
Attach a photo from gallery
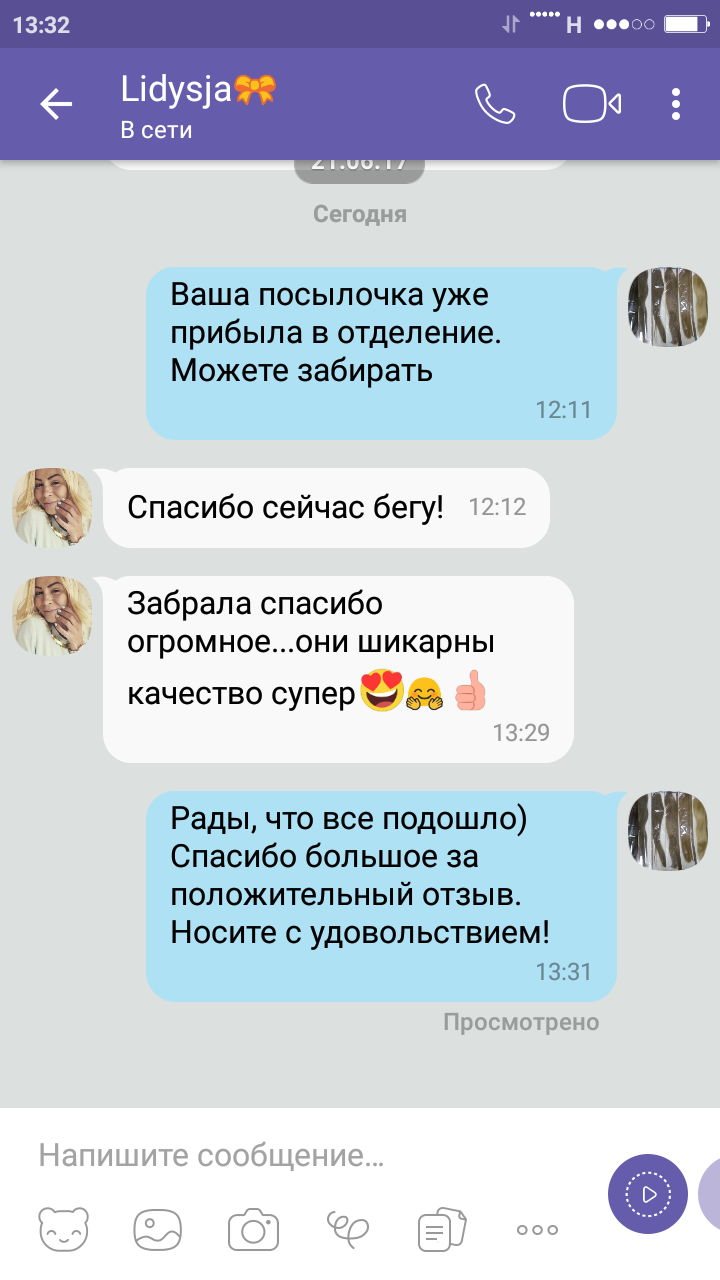pos(158,1229)
